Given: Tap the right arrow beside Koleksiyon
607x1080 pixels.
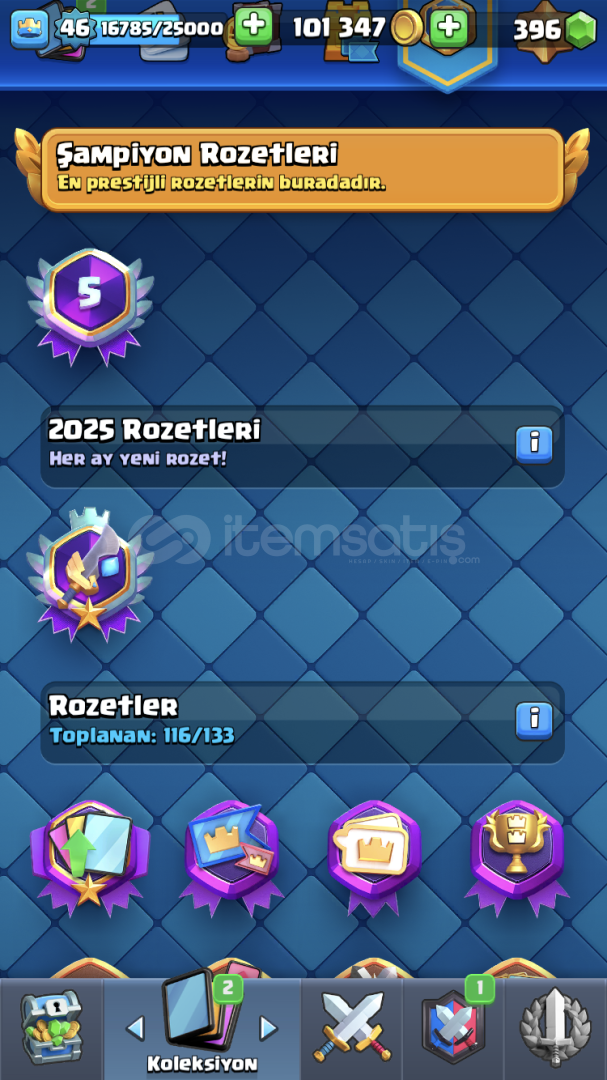Looking at the screenshot, I should pyautogui.click(x=267, y=1029).
